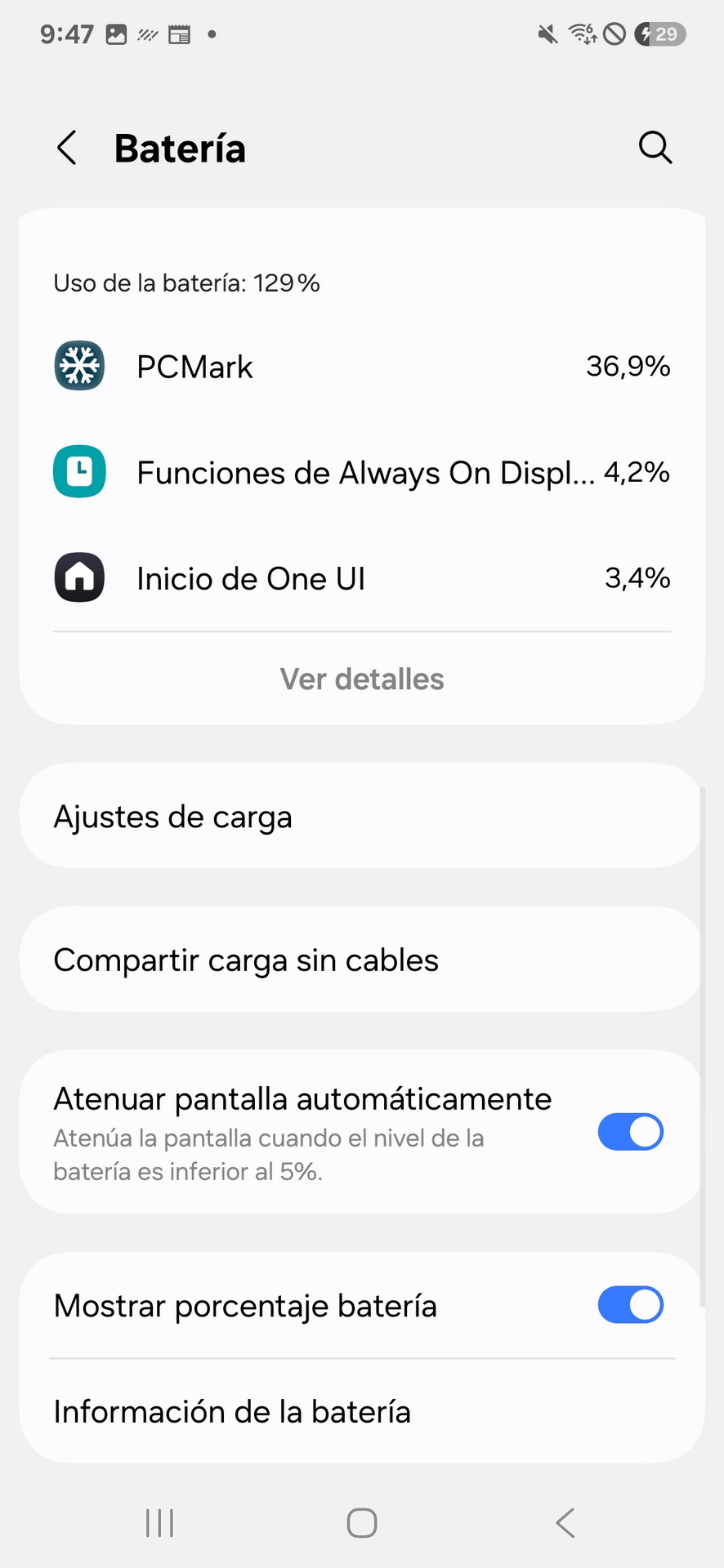Turn off Mostrar porcentaje batería
The width and height of the screenshot is (724, 1568).
click(630, 1305)
